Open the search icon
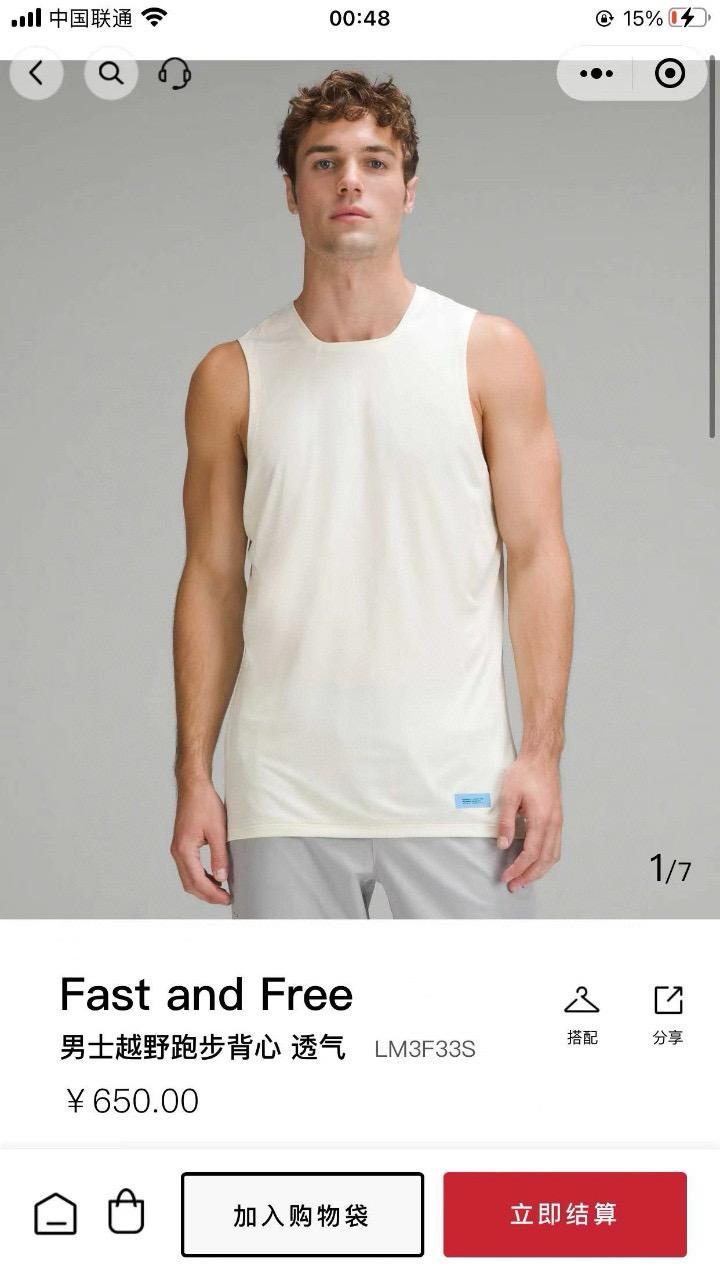The width and height of the screenshot is (720, 1280). pyautogui.click(x=110, y=74)
